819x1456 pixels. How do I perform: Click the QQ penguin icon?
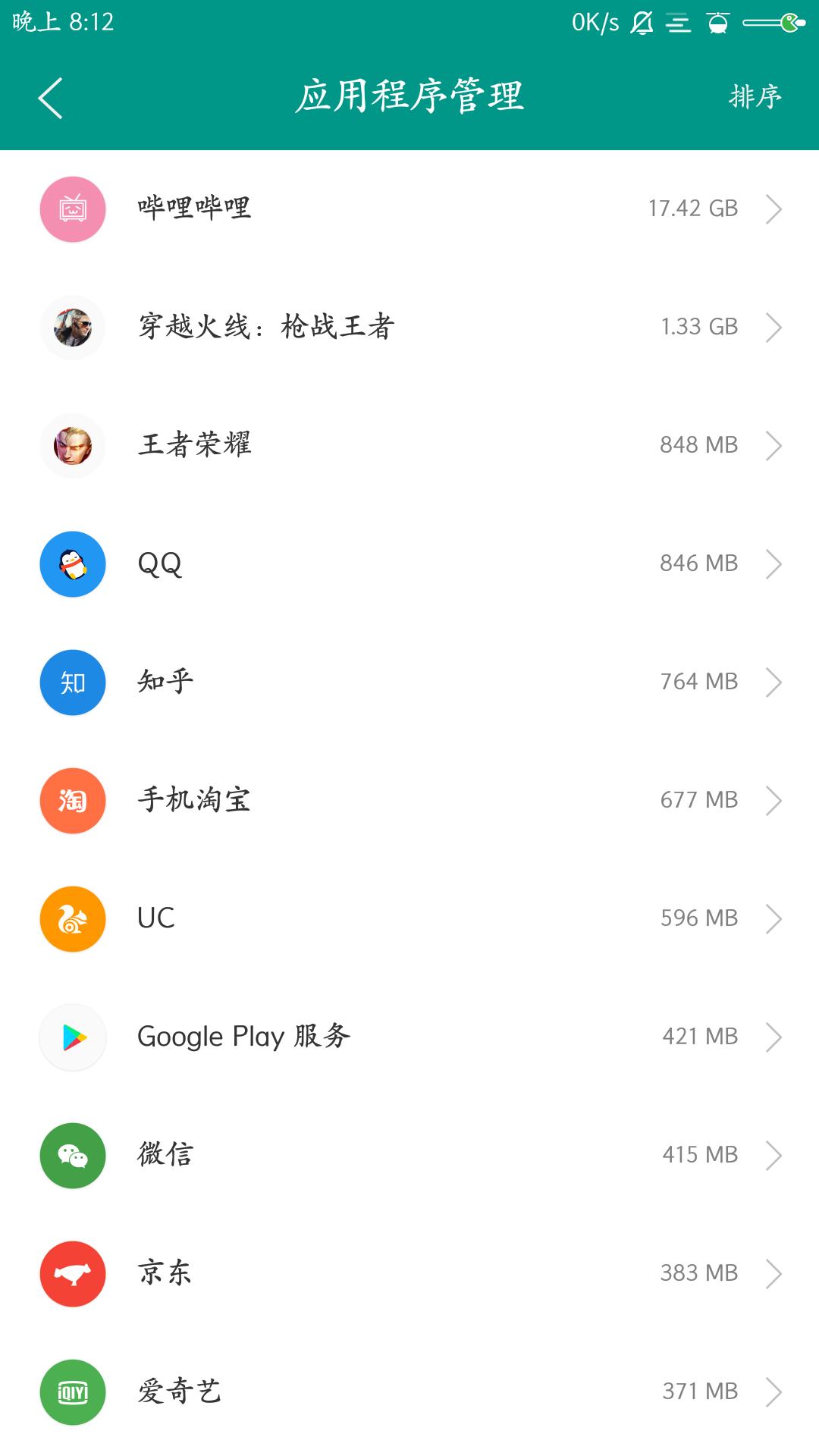[72, 563]
